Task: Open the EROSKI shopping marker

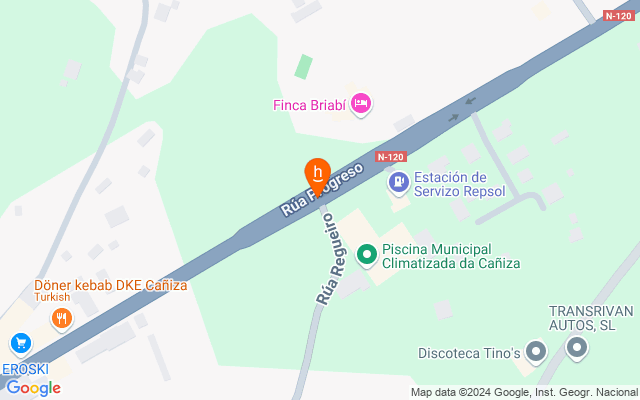Action: point(20,344)
